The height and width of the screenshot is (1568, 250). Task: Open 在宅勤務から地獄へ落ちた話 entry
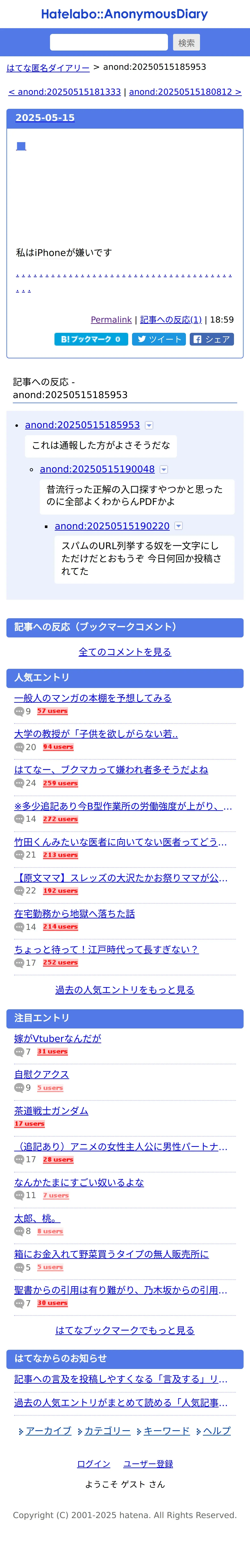pos(74,914)
